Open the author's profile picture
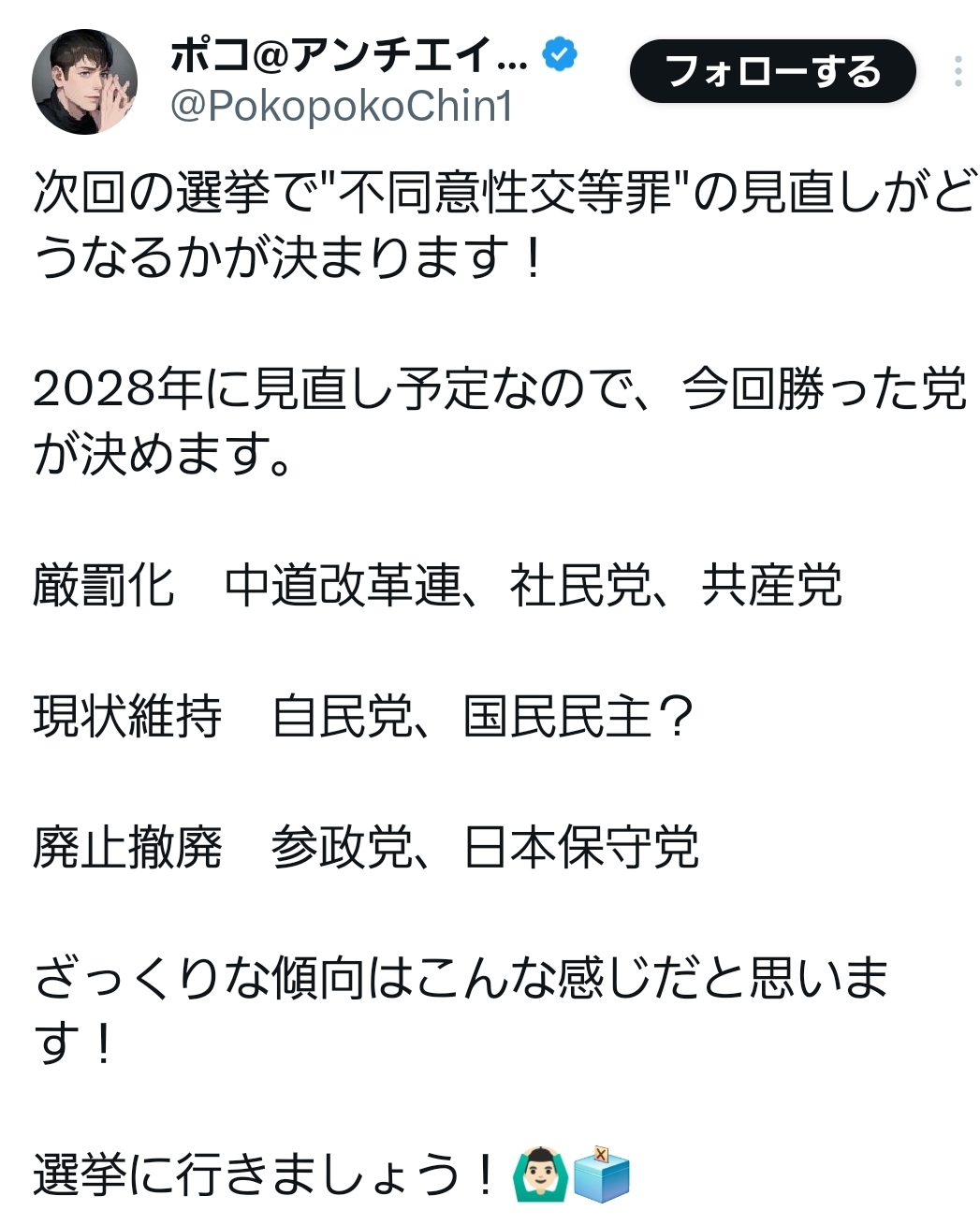The width and height of the screenshot is (980, 1225). 85,82
